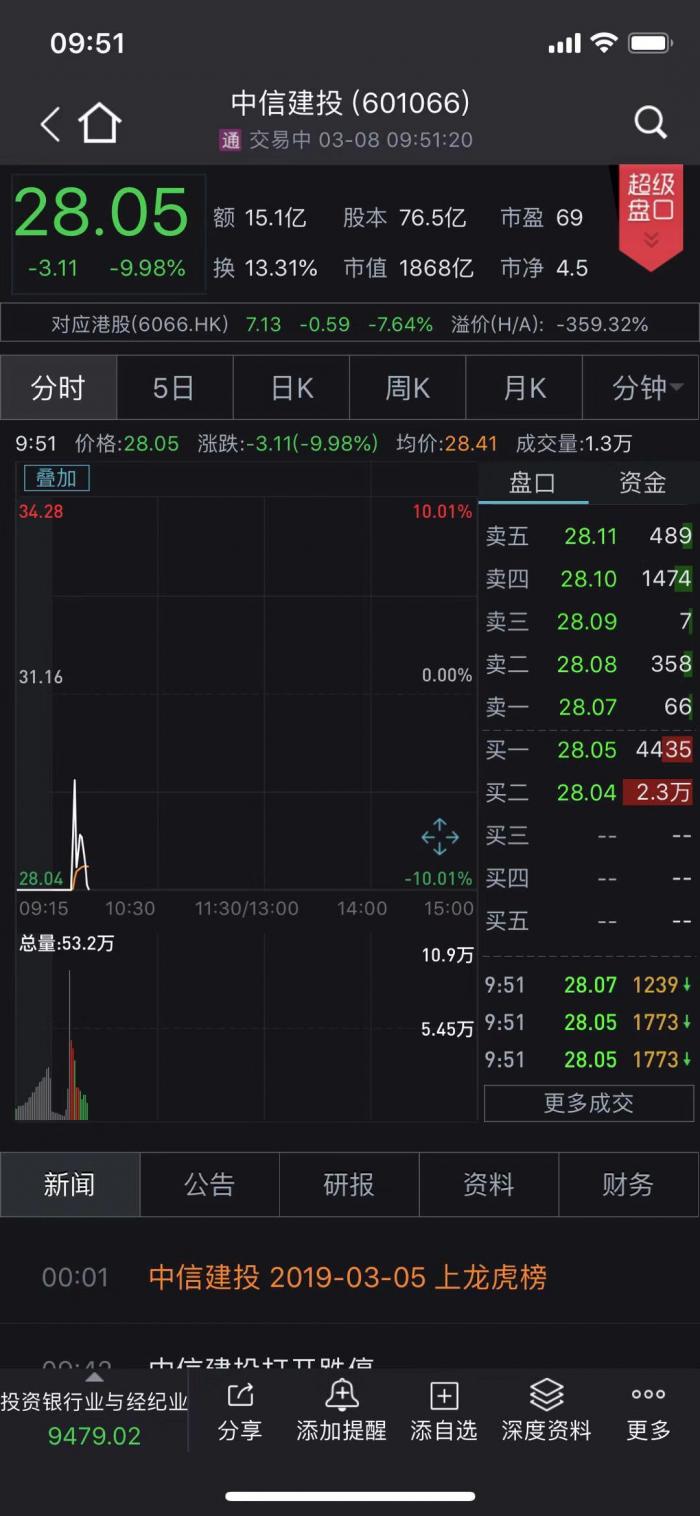Switch to the 日K chart tab

pos(291,388)
